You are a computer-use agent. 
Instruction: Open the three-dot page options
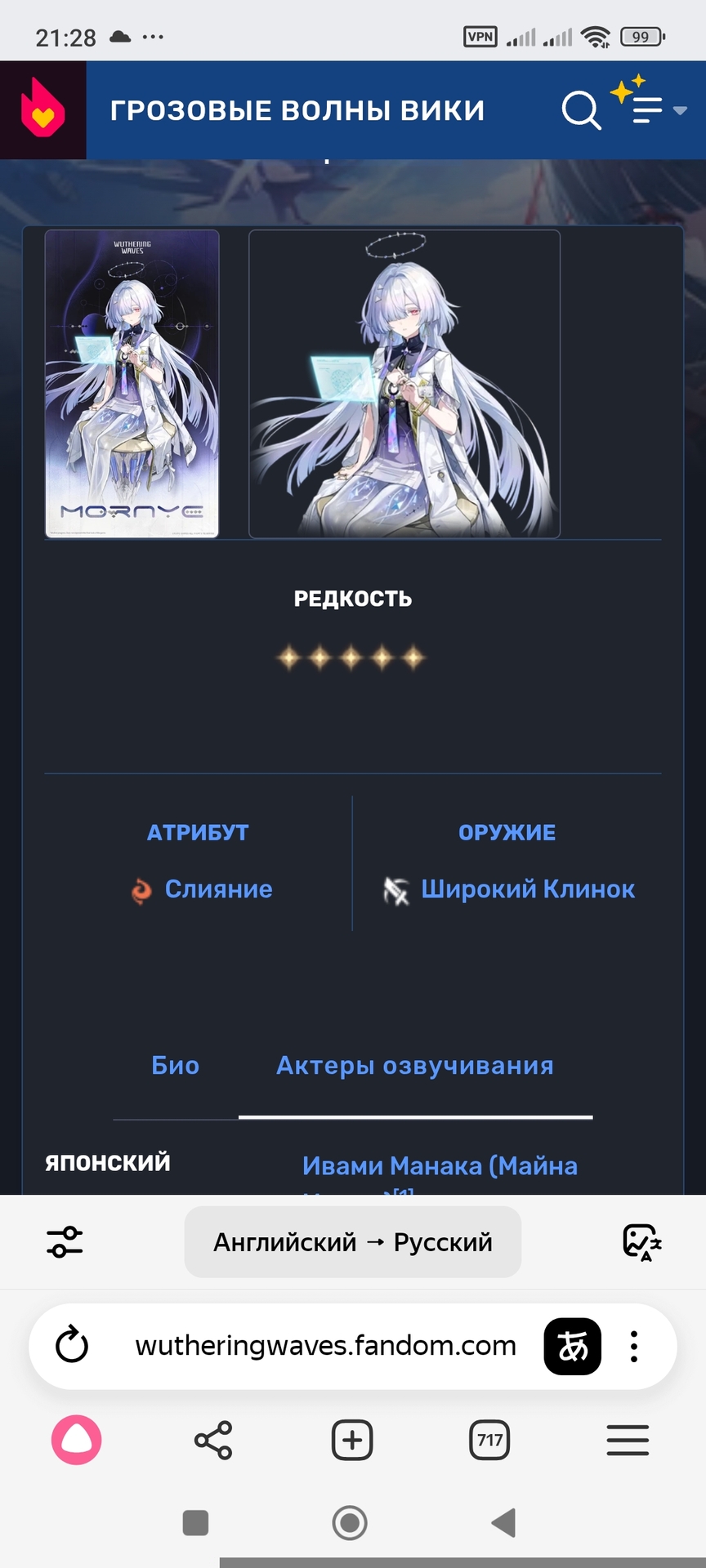click(x=633, y=1346)
